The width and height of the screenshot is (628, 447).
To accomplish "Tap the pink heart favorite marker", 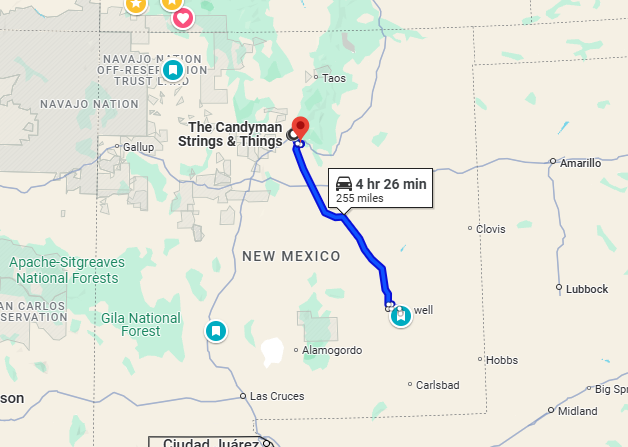I will (x=183, y=17).
